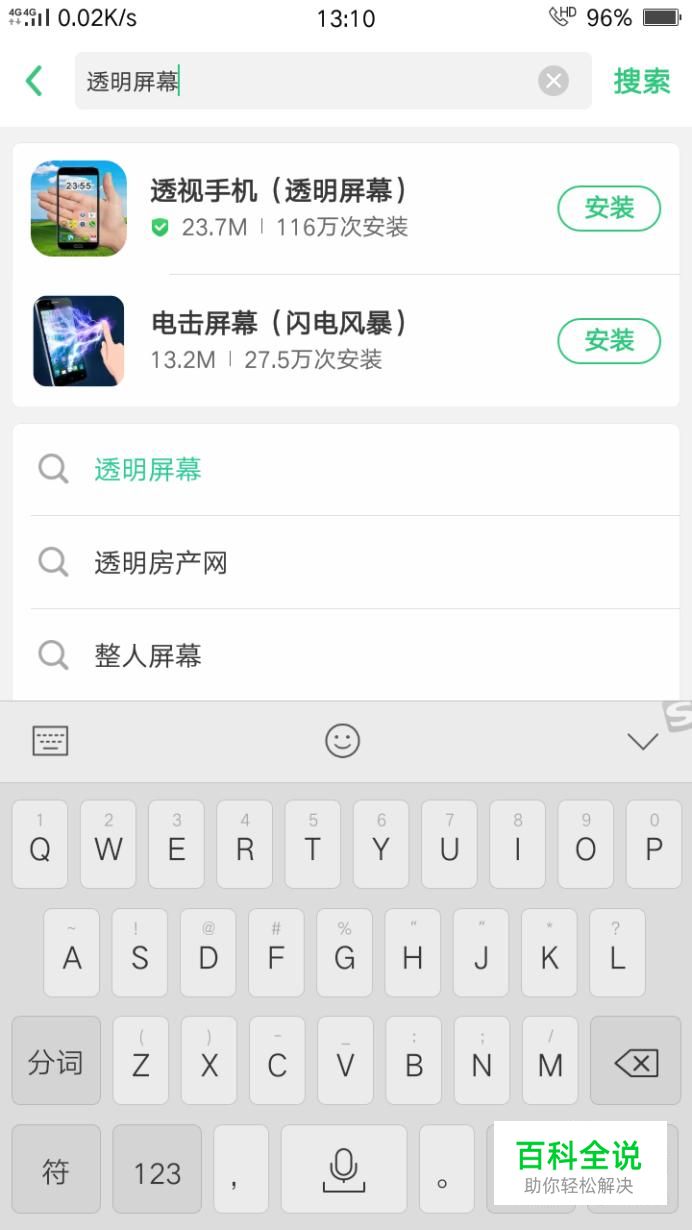The image size is (692, 1230).
Task: Open the keyboard emoji panel
Action: pyautogui.click(x=342, y=741)
